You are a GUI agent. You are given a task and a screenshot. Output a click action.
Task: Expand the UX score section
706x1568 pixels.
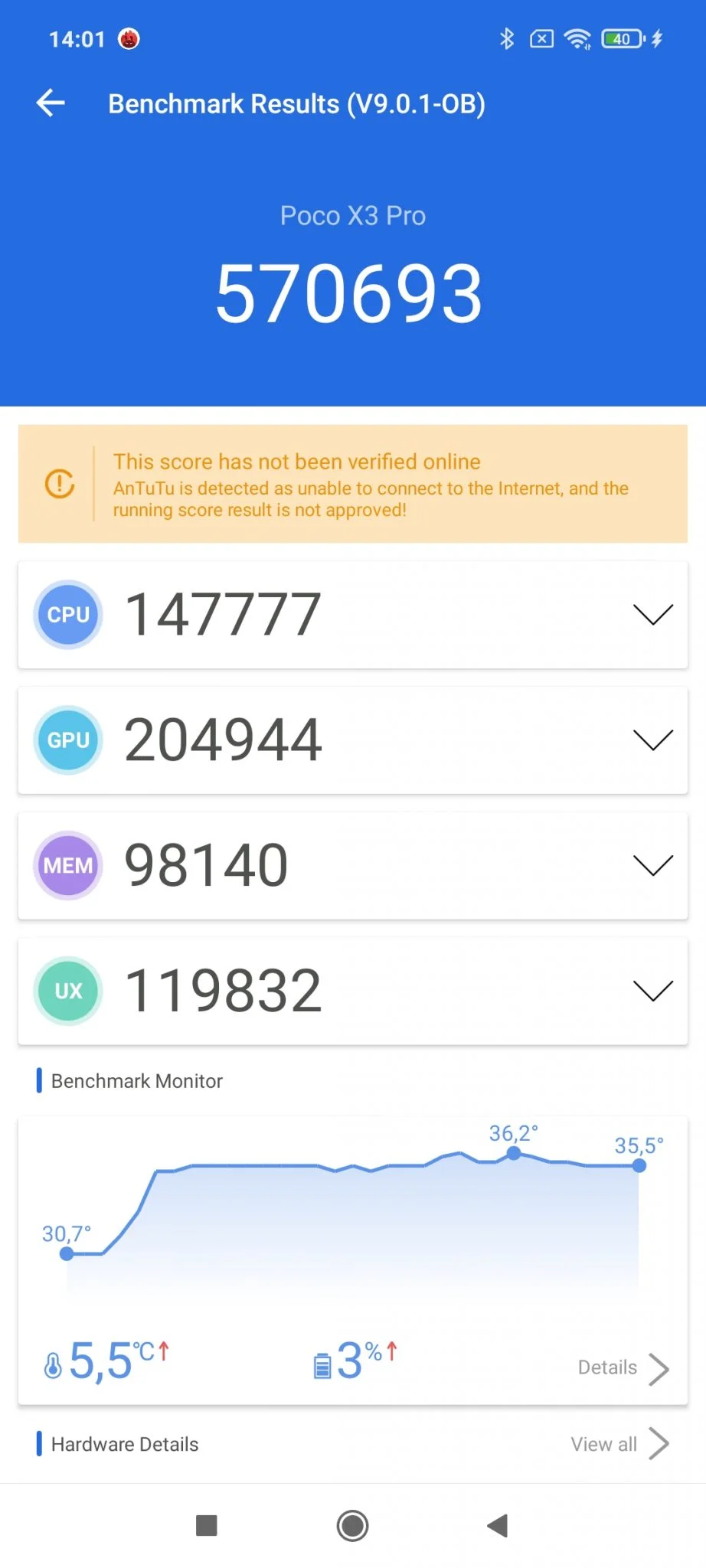click(x=652, y=991)
